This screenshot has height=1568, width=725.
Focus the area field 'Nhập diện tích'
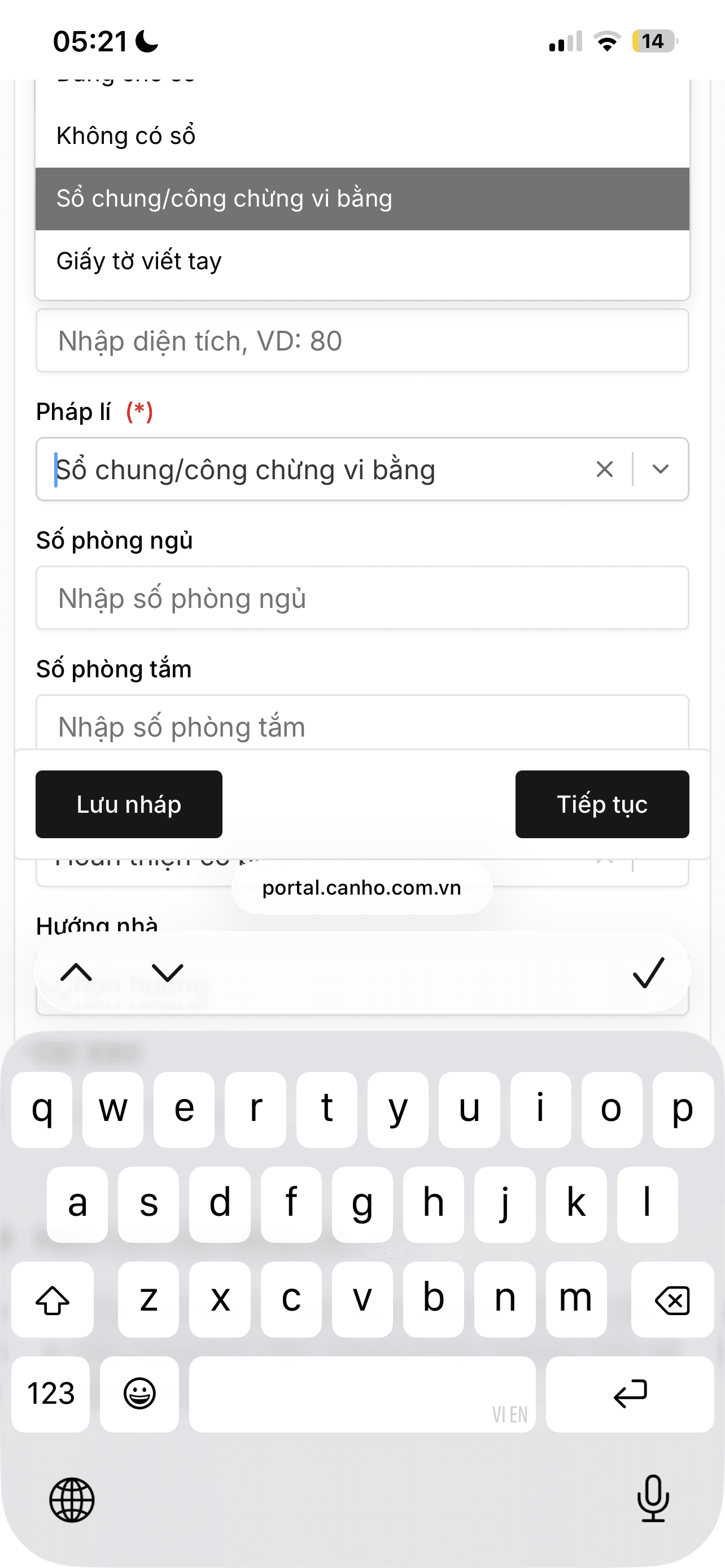[x=362, y=341]
